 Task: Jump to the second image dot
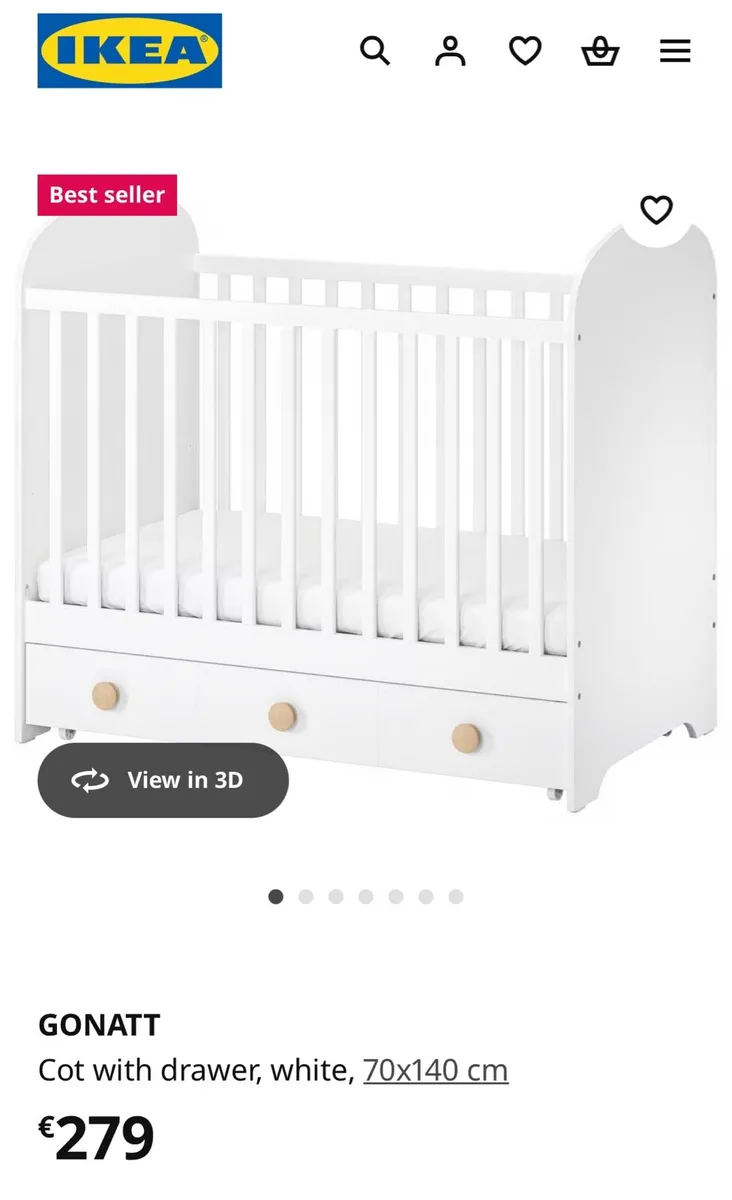click(306, 897)
